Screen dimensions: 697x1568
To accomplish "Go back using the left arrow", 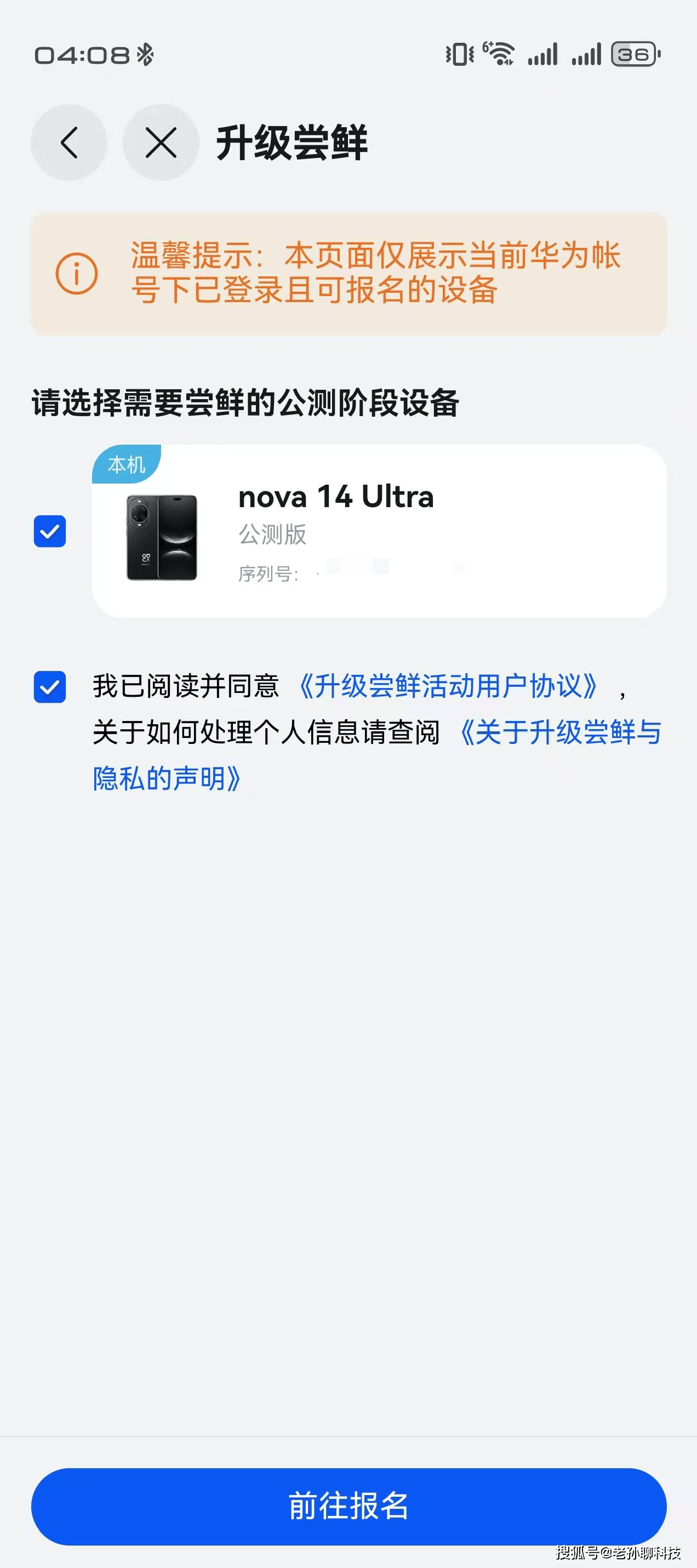I will tap(68, 143).
